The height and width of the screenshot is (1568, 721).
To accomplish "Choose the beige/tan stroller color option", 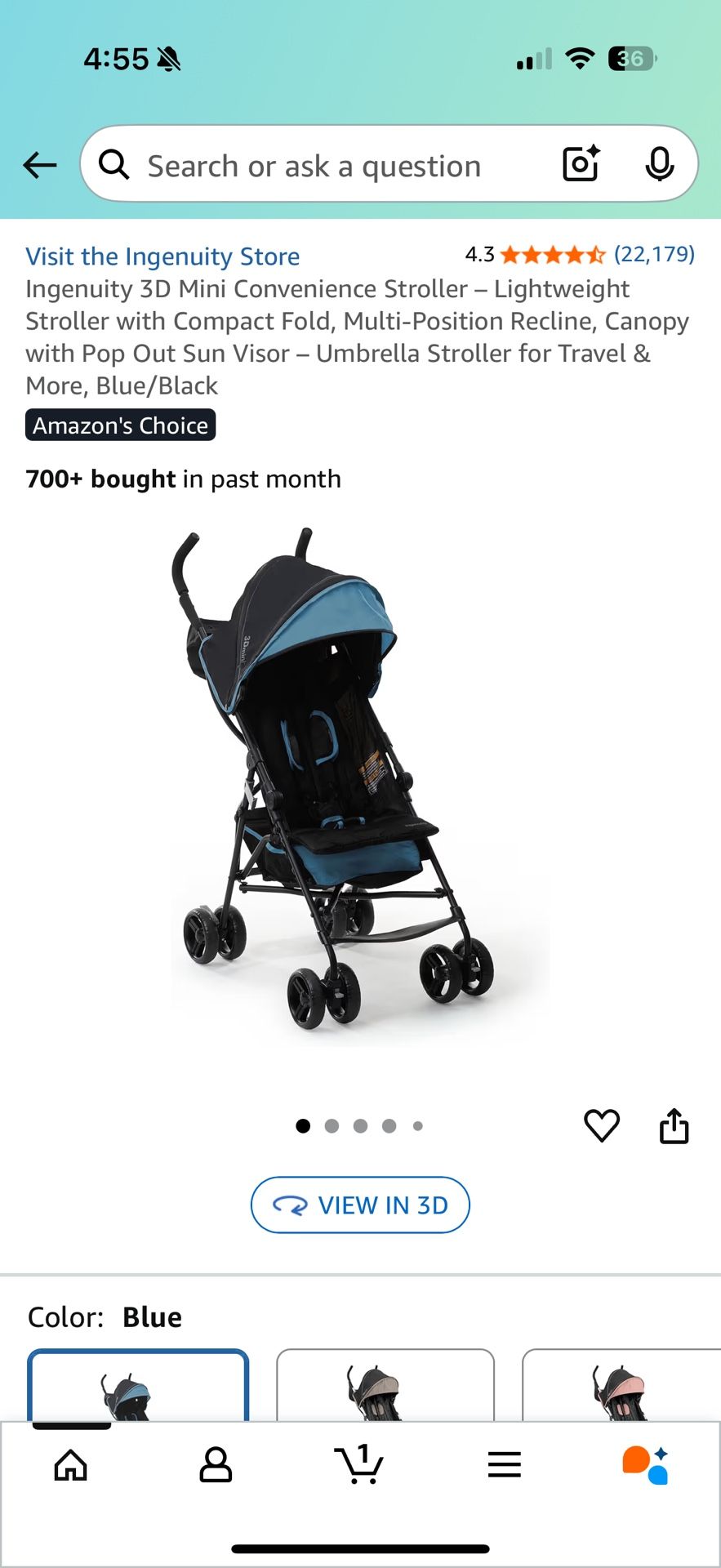I will tap(385, 1385).
